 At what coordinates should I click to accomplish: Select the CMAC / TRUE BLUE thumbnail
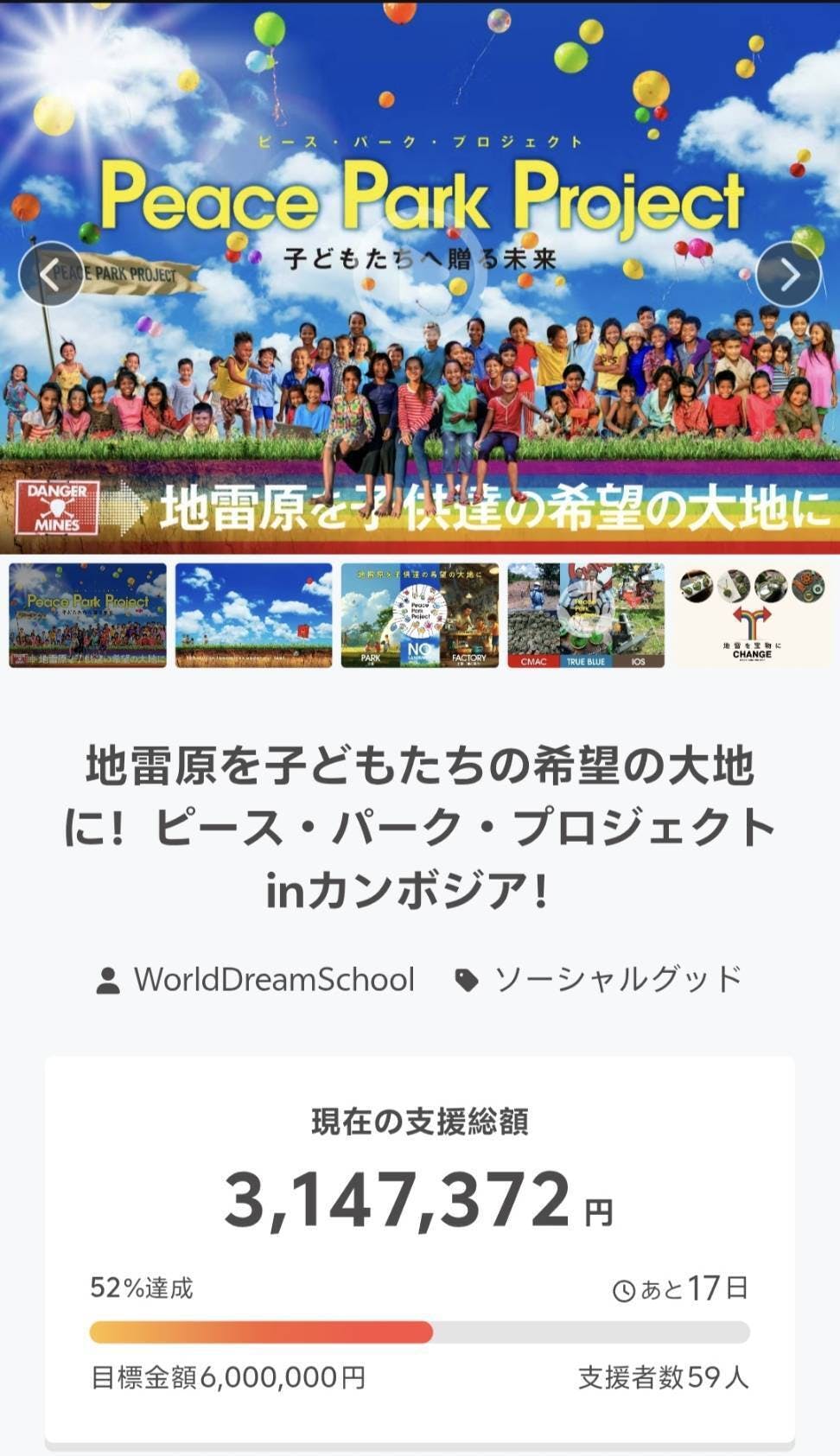coord(586,615)
